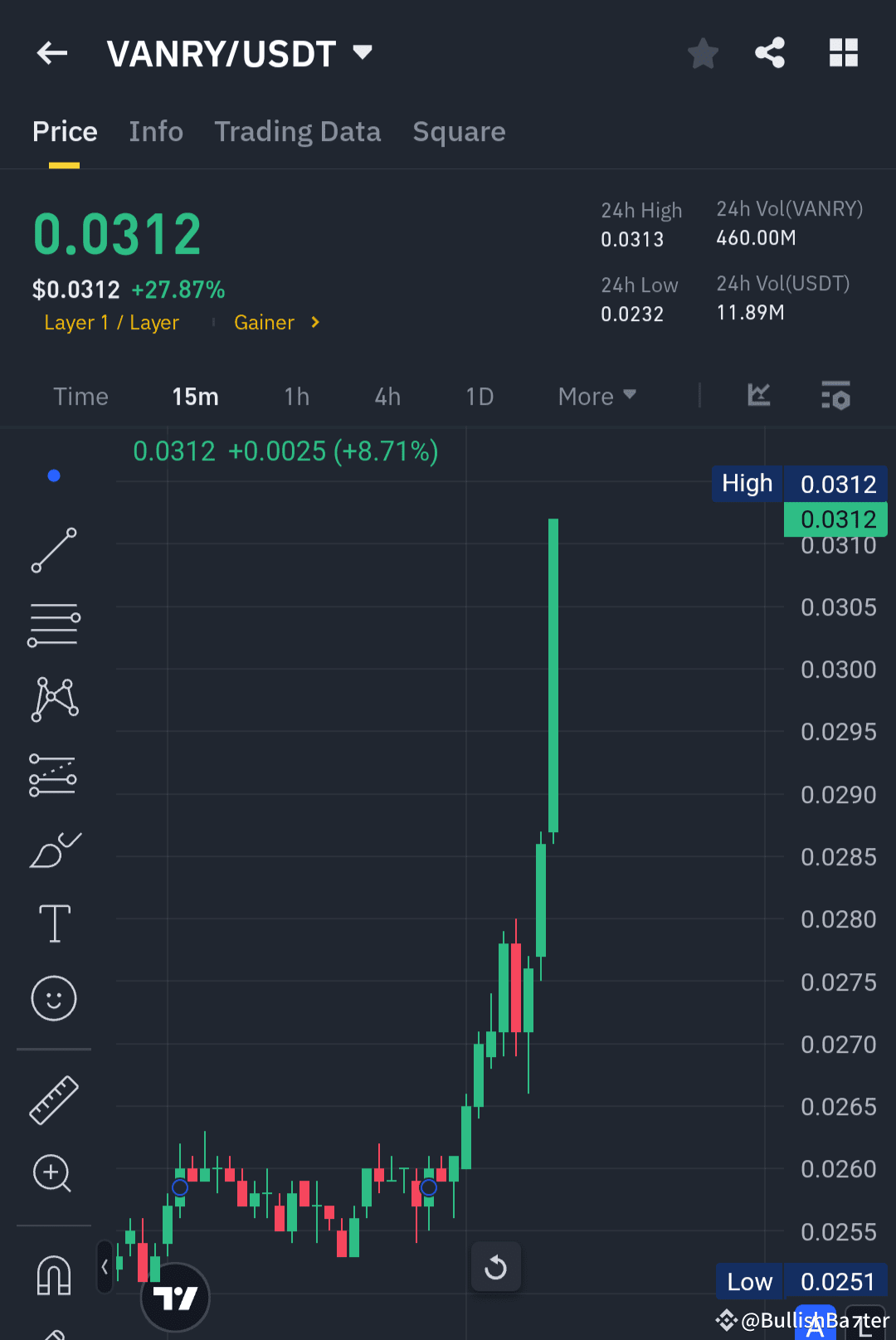This screenshot has height=1340, width=896.
Task: Open the horizontal lines drawing tool
Action: tap(53, 625)
